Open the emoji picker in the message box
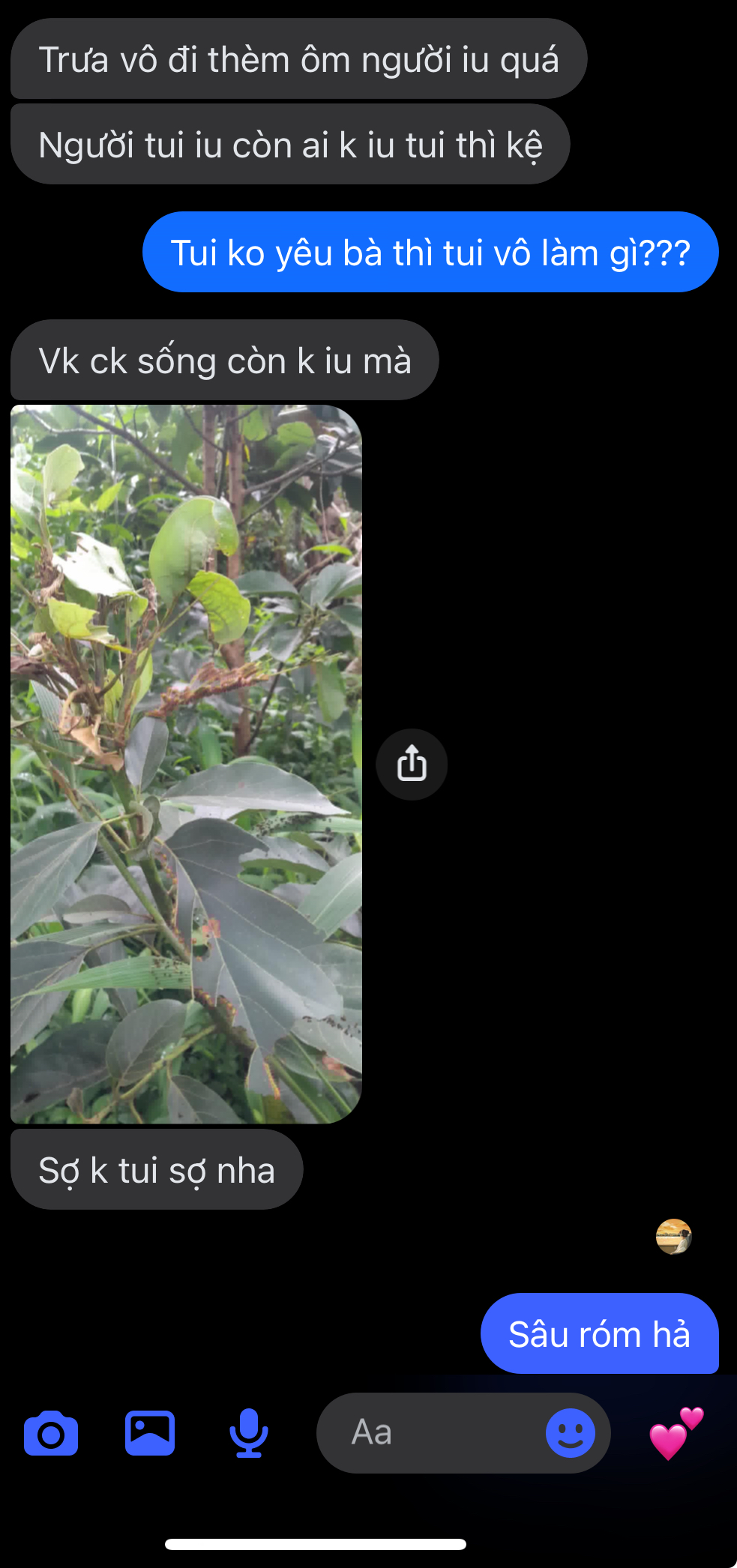737x1568 pixels. [x=570, y=1433]
